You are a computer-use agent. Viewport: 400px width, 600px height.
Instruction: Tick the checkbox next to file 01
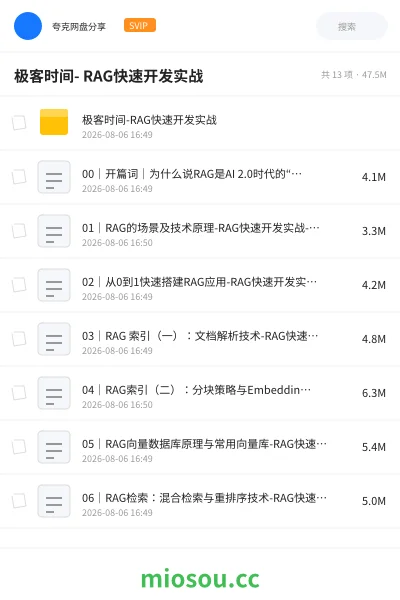(19, 231)
